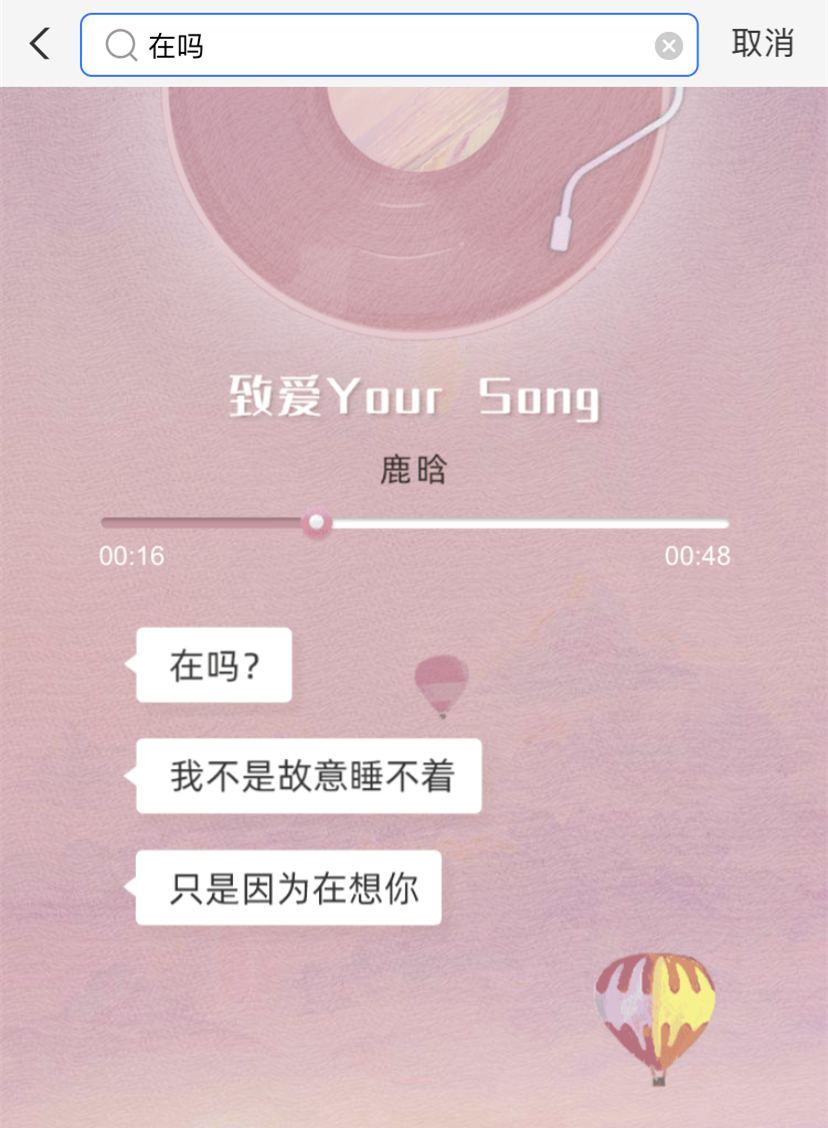Tap the bubble 我不是故意睡不着

[x=308, y=775]
